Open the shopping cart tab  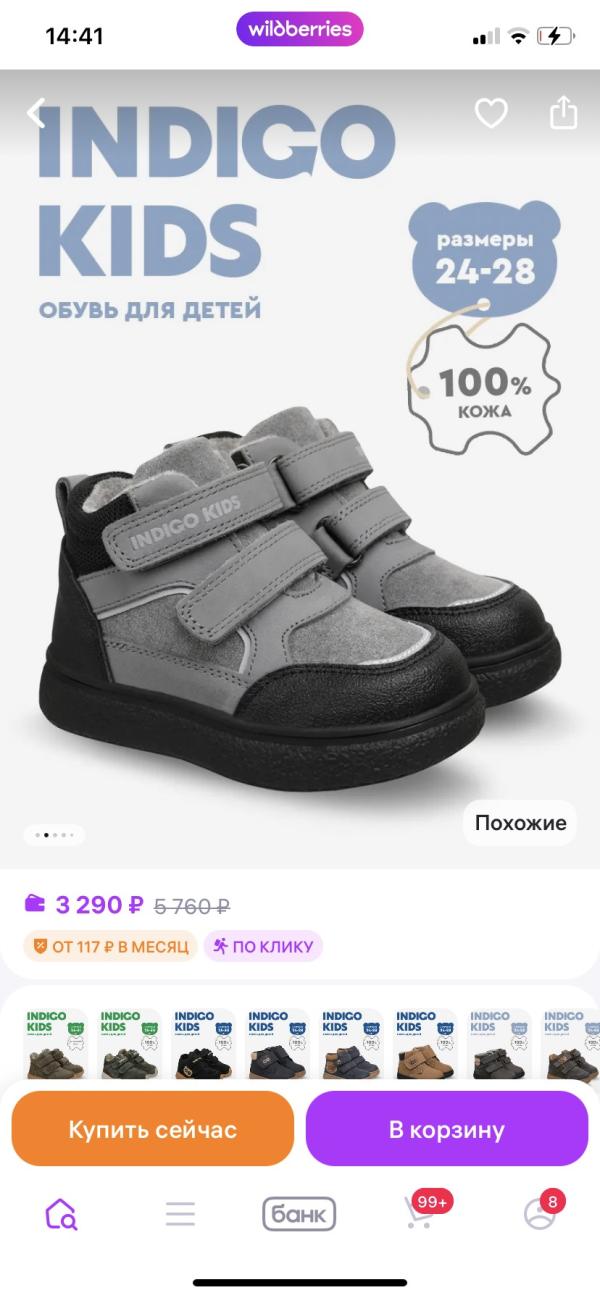tap(419, 1213)
